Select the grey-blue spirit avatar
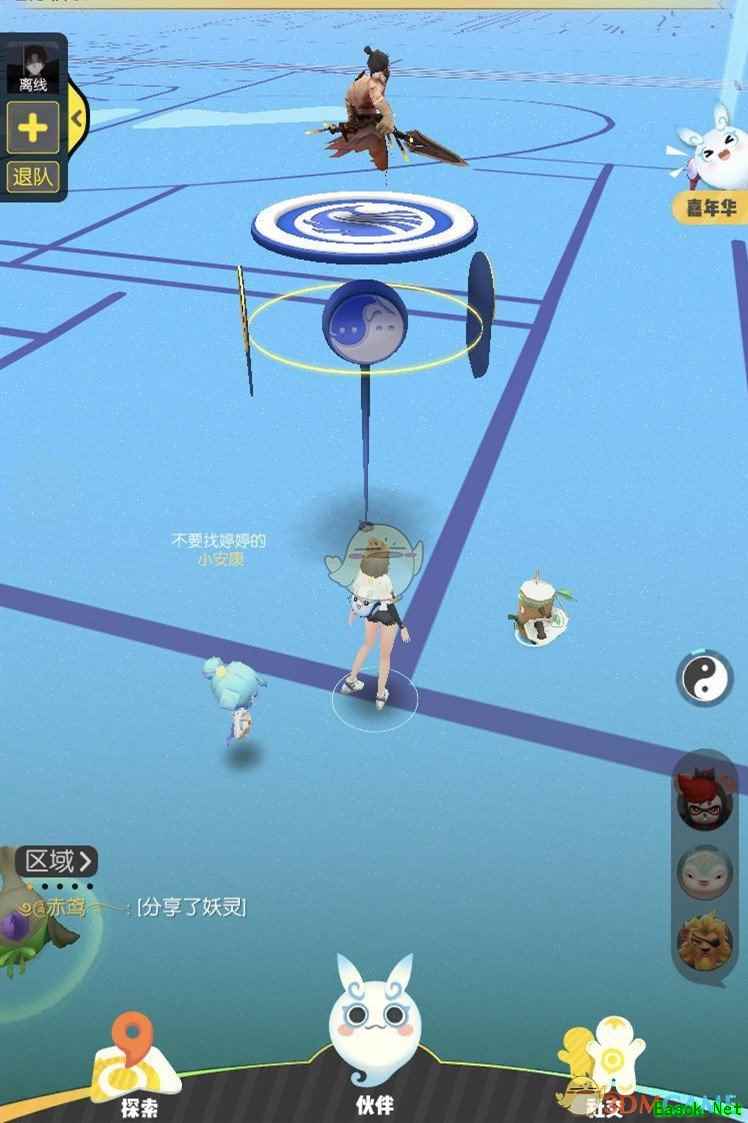Viewport: 748px width, 1123px height. coord(705,872)
